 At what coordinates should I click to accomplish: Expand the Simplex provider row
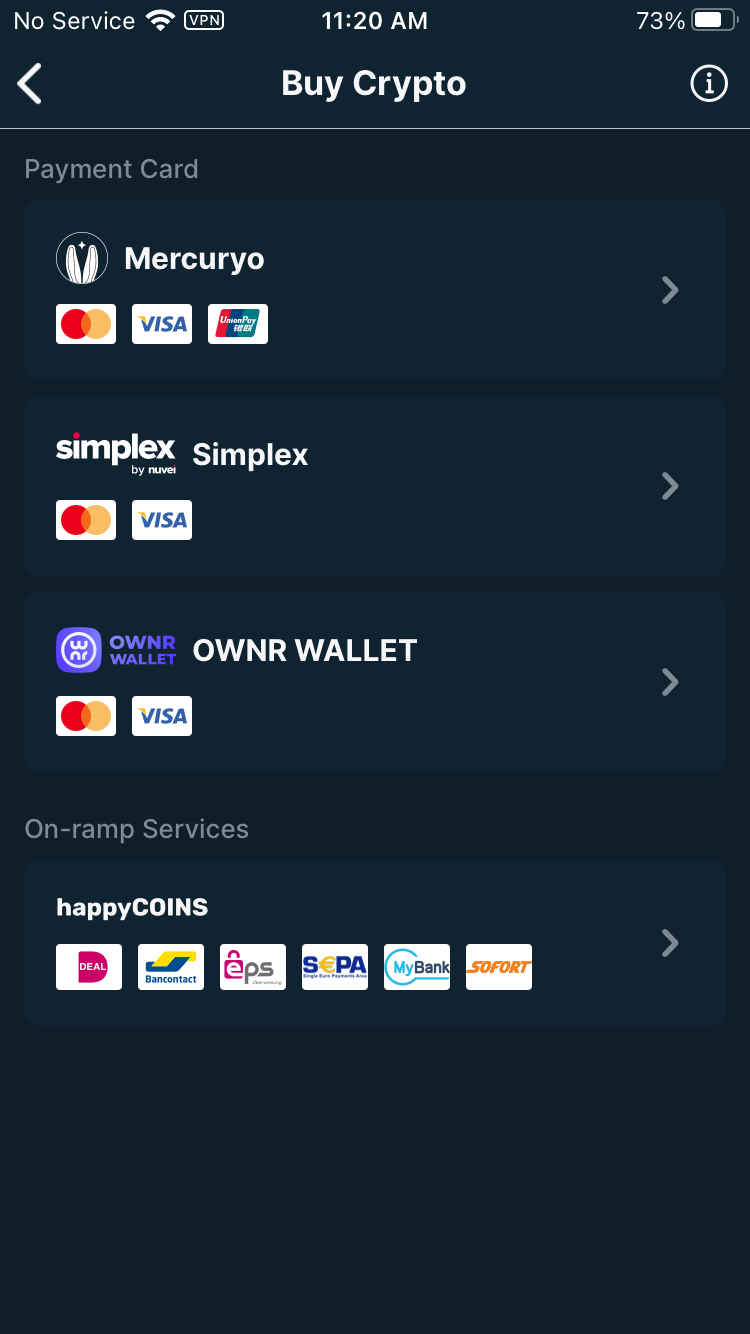pyautogui.click(x=669, y=486)
